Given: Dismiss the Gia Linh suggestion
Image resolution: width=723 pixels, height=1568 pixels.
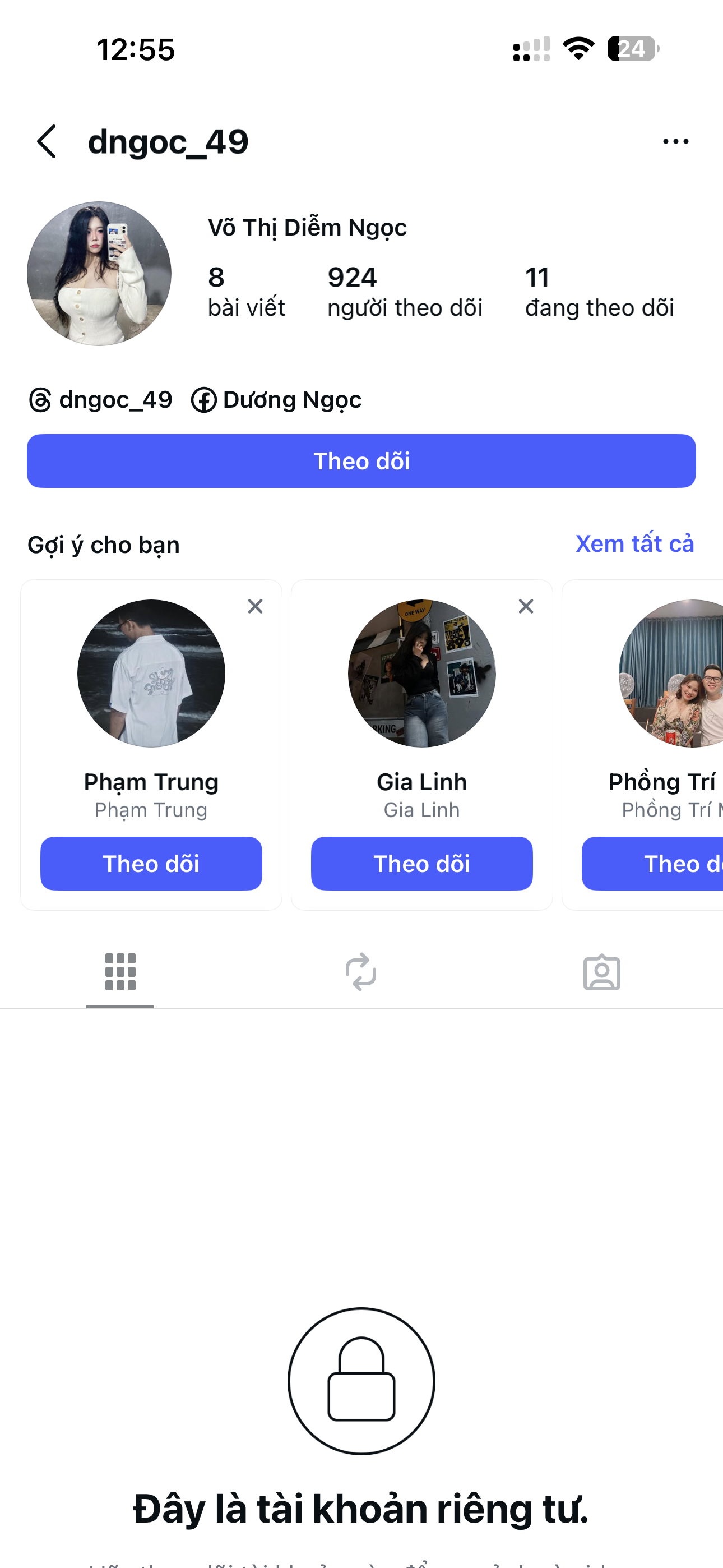Looking at the screenshot, I should 526,606.
